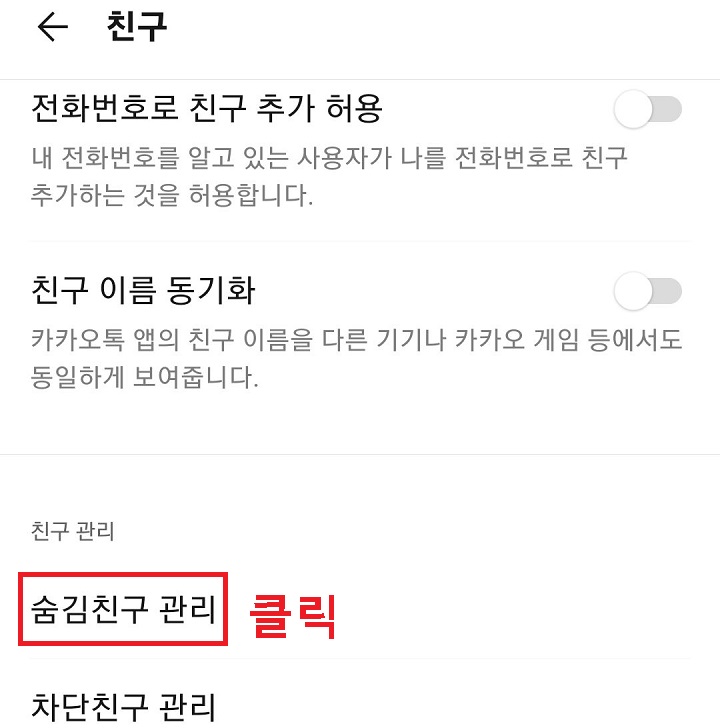Switch on name sync across devices
Image resolution: width=720 pixels, height=728 pixels.
point(649,291)
